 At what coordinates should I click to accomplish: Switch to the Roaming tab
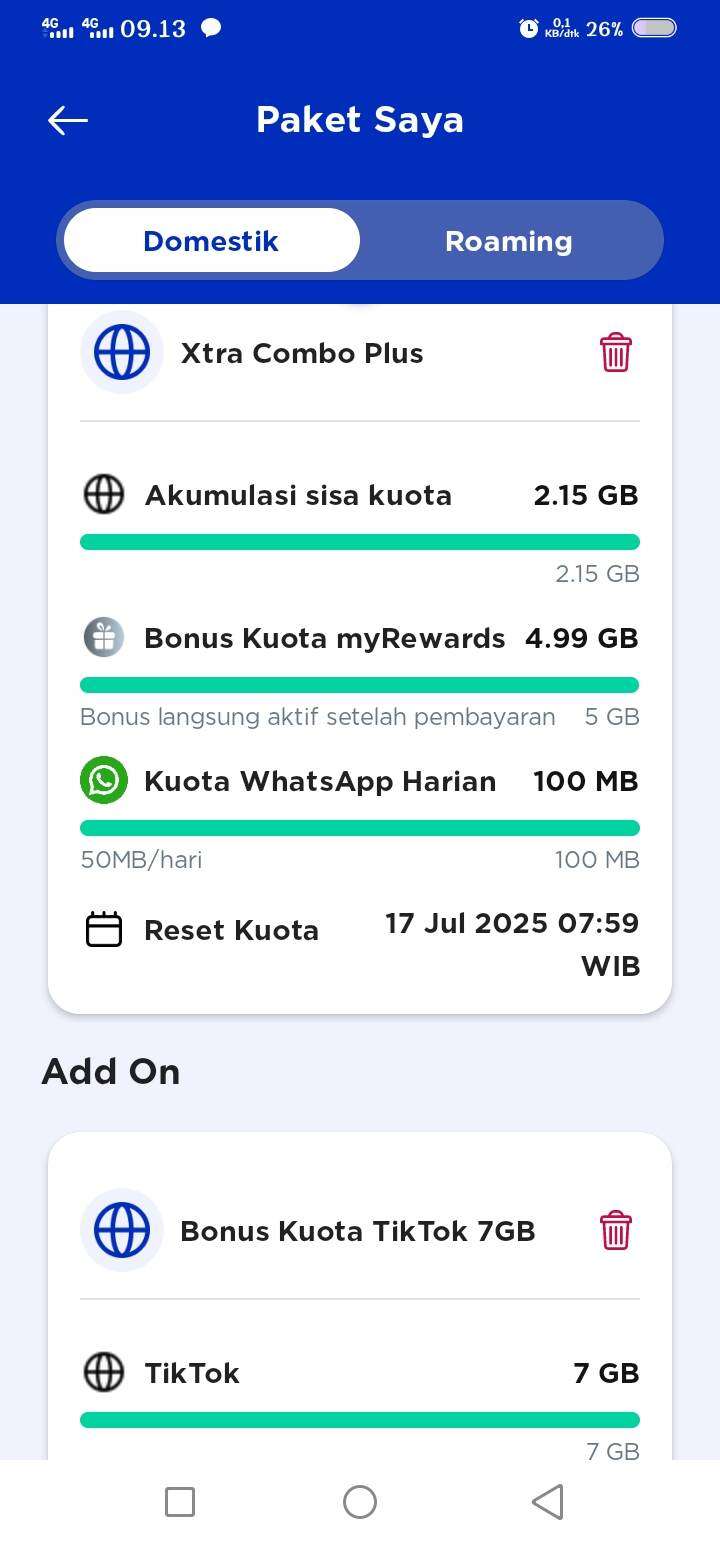tap(509, 241)
